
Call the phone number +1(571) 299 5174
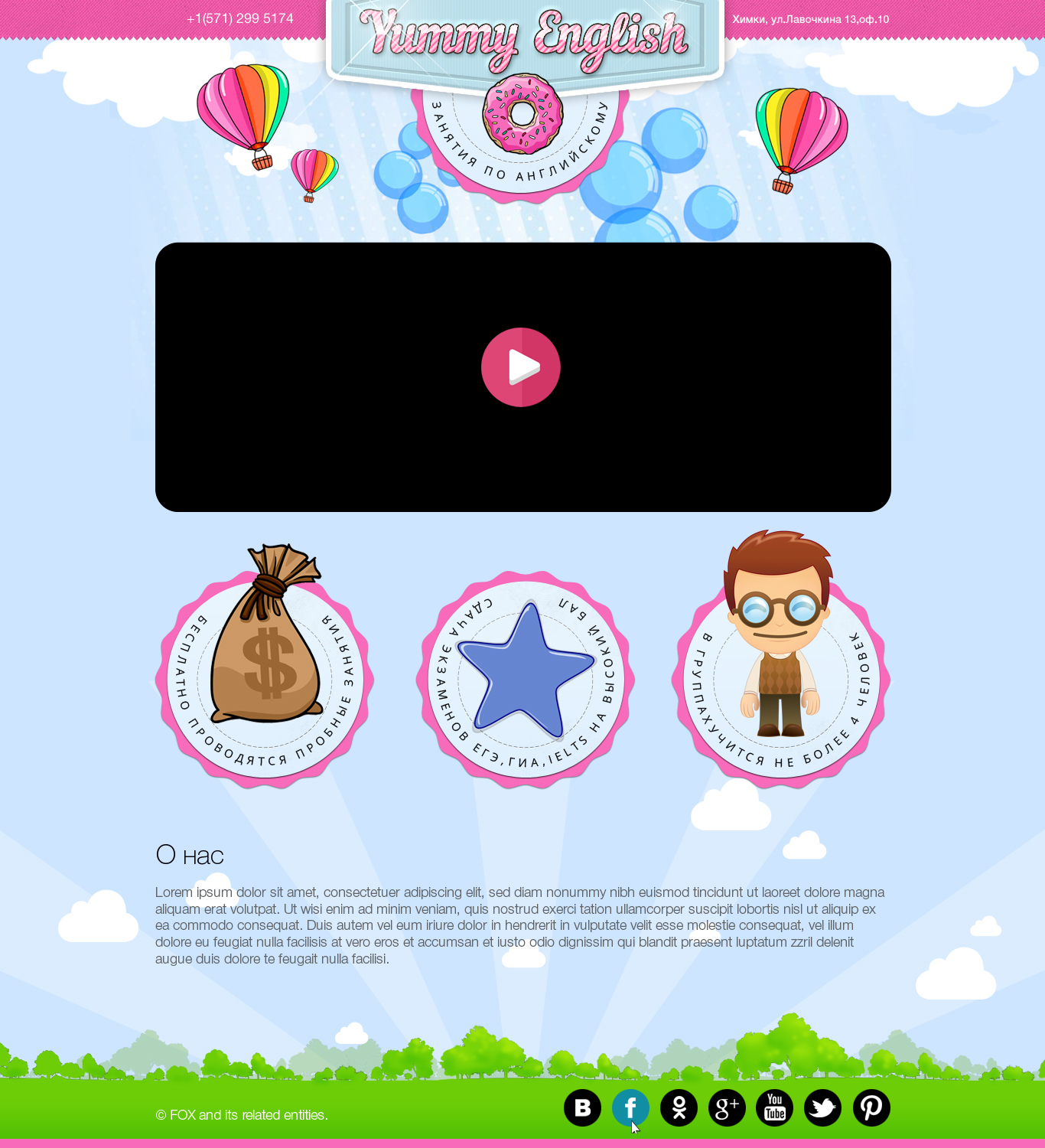coord(240,18)
